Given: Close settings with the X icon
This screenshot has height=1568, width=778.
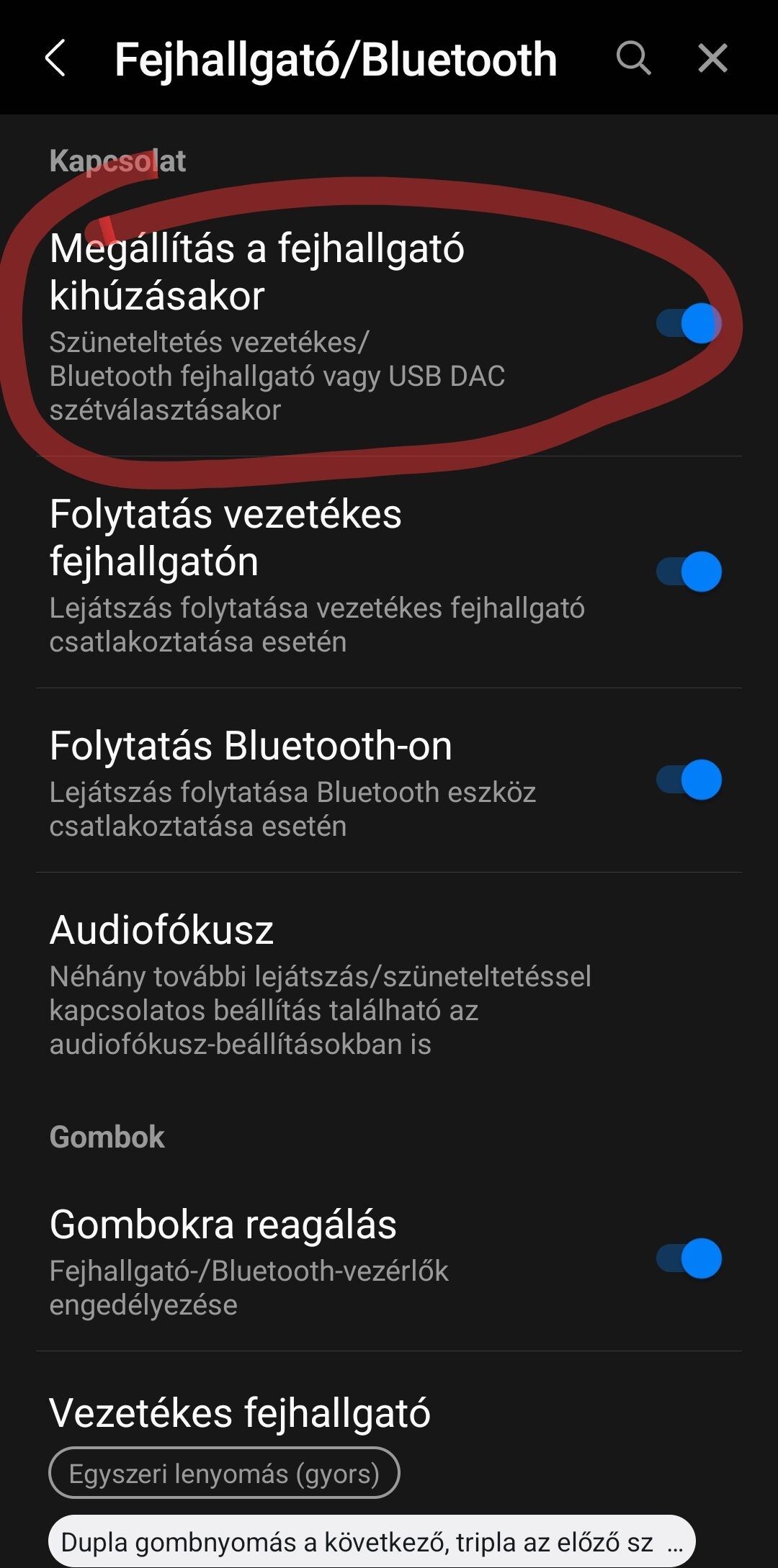Looking at the screenshot, I should 712,58.
